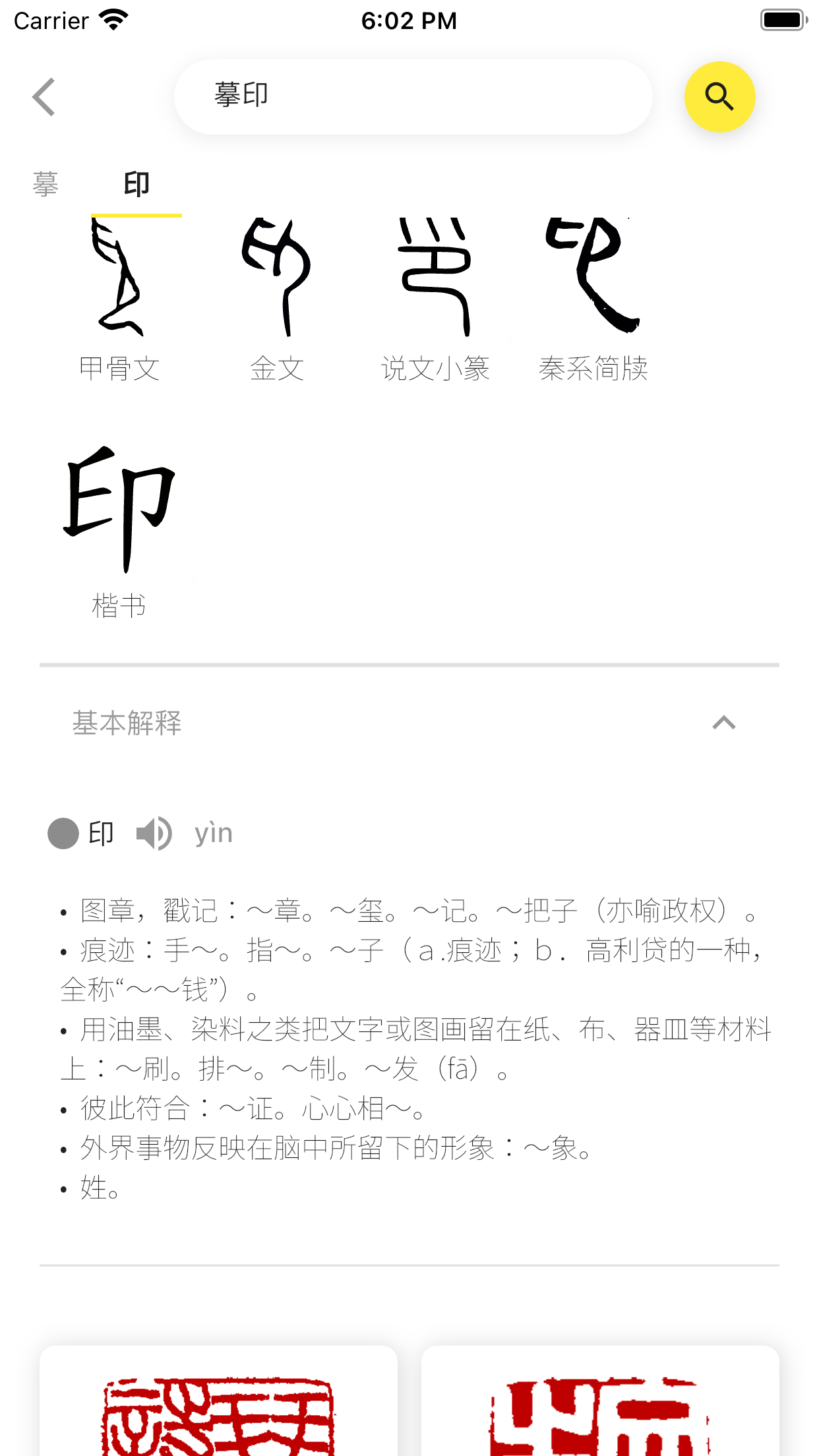This screenshot has height=1456, width=819.
Task: Select the active 印 tab
Action: pos(136,183)
